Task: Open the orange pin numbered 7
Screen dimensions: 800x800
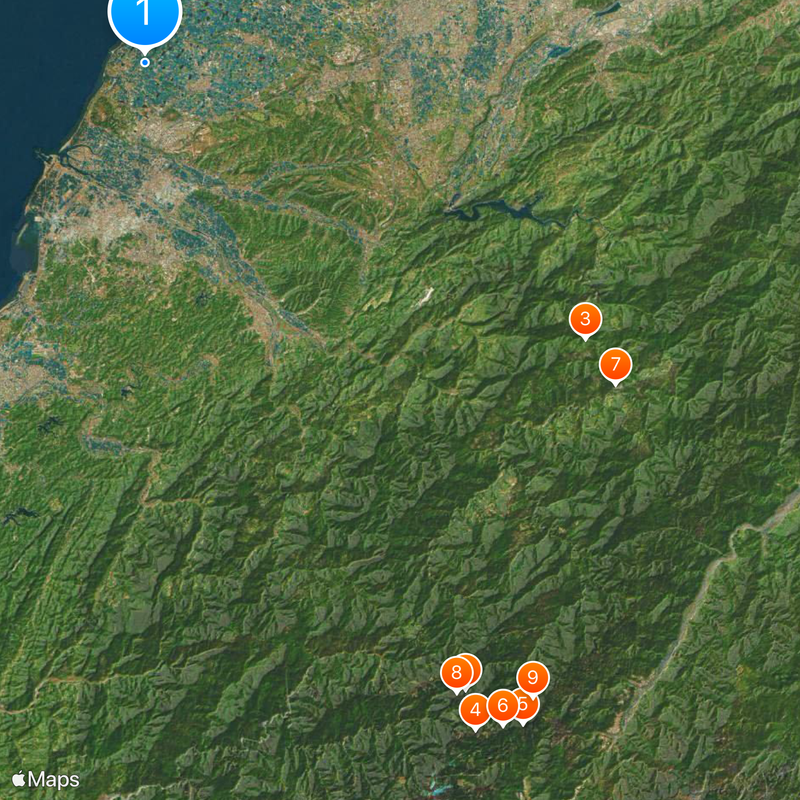Action: (x=615, y=365)
